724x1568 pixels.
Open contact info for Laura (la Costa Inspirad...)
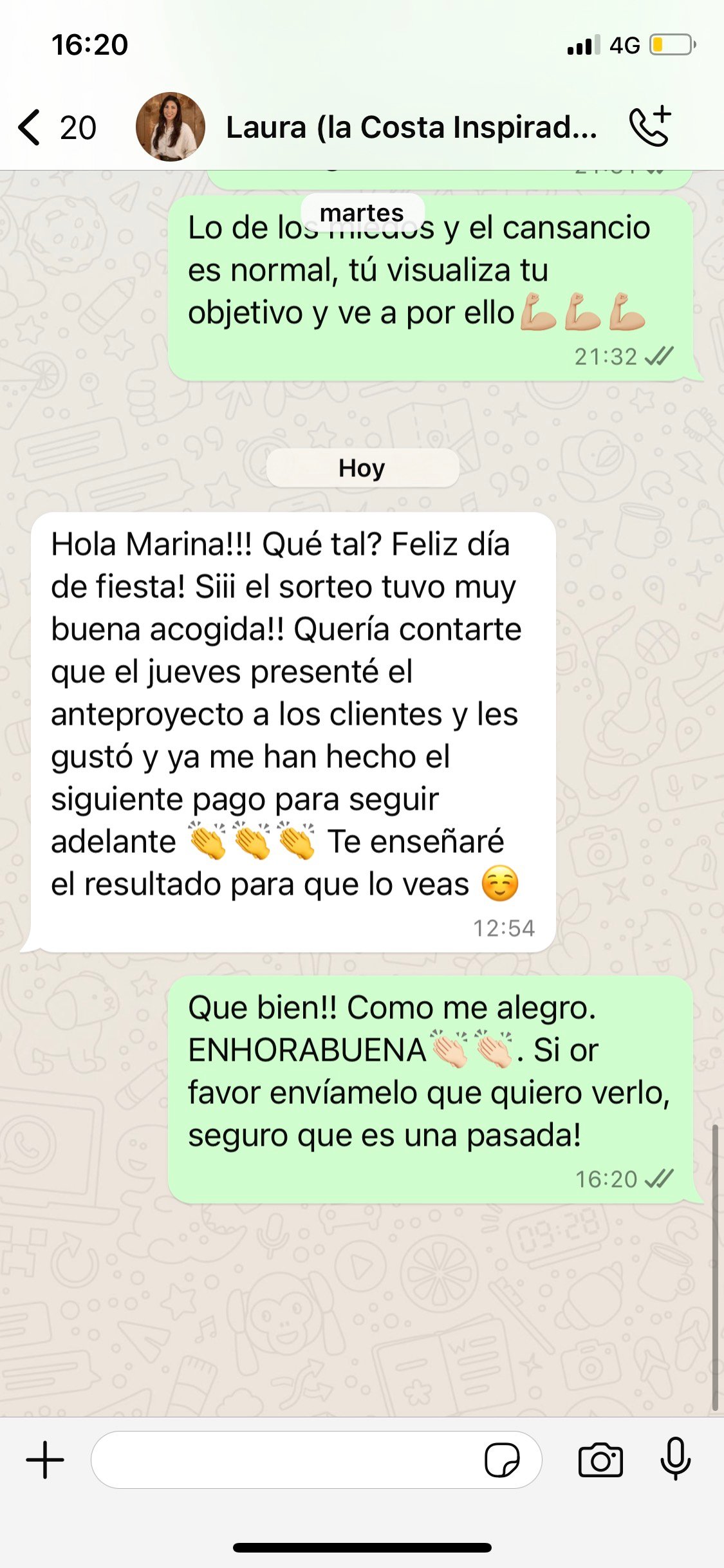[x=412, y=127]
